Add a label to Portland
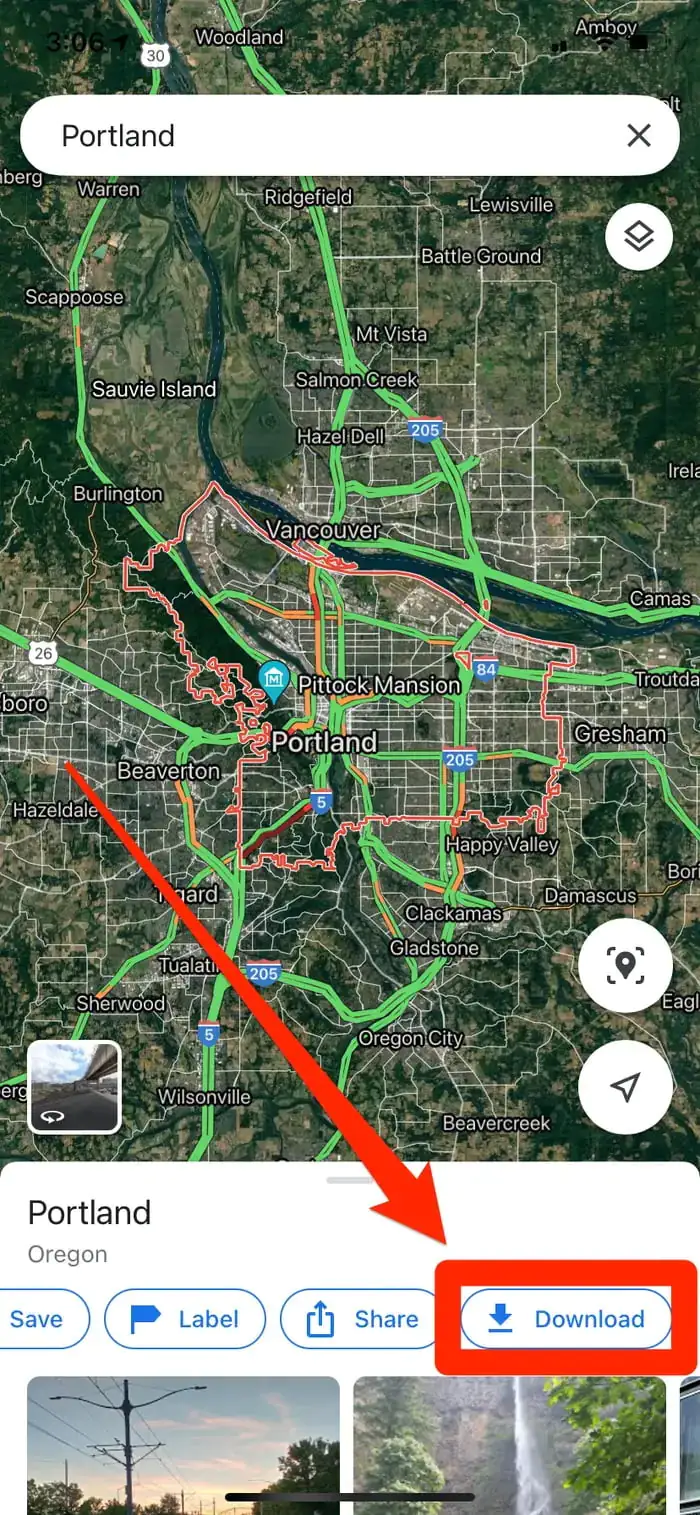Image resolution: width=700 pixels, height=1515 pixels. coord(185,1319)
